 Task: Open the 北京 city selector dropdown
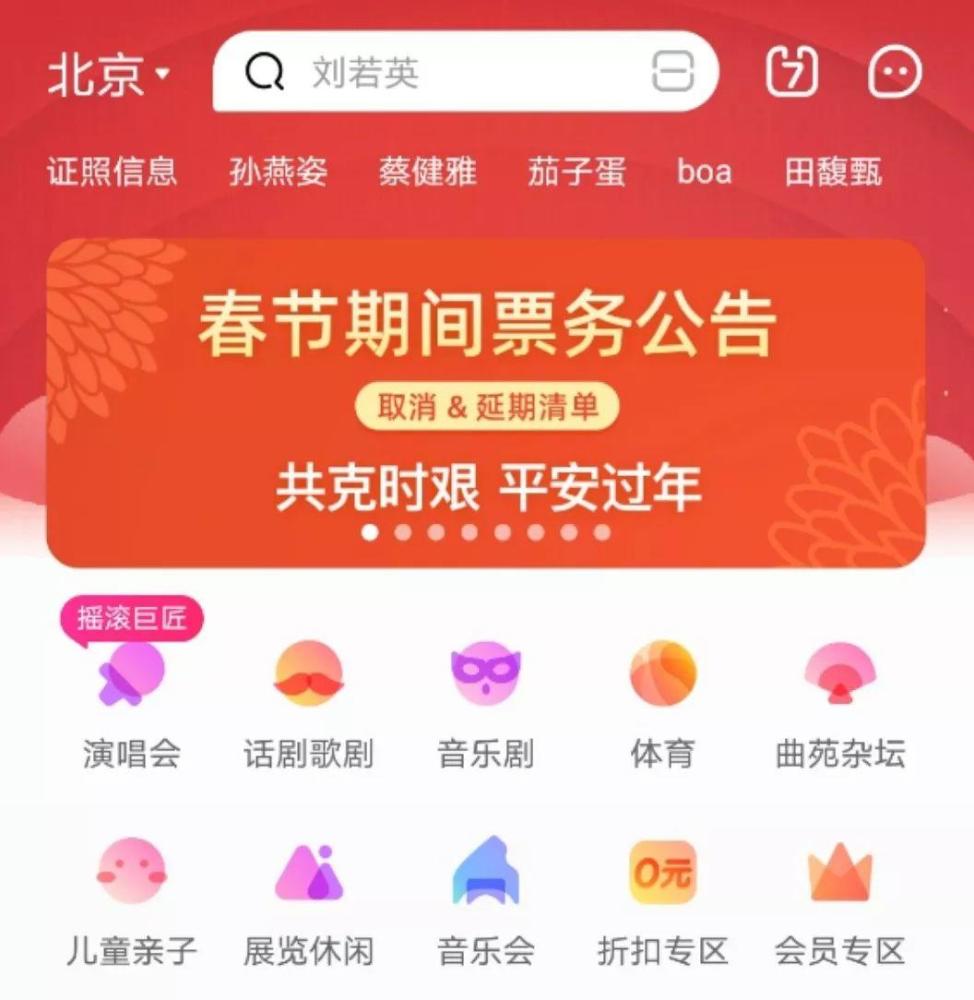[108, 75]
